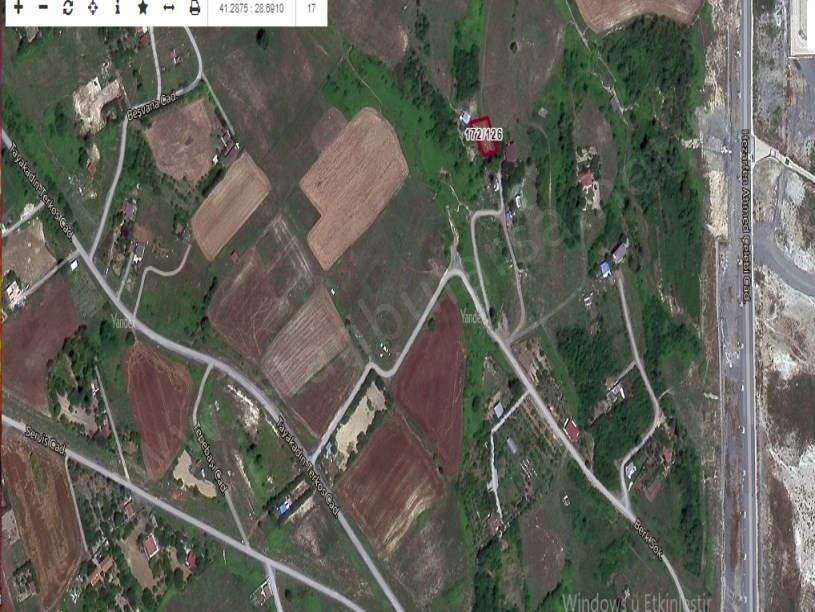
Task: Print the map with the printer icon
Action: 194,7
